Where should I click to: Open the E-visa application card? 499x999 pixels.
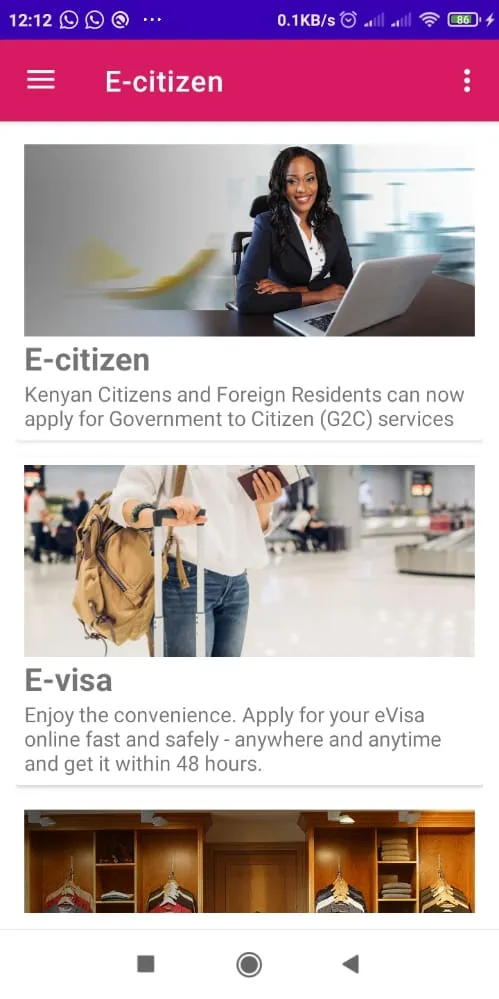click(x=249, y=621)
